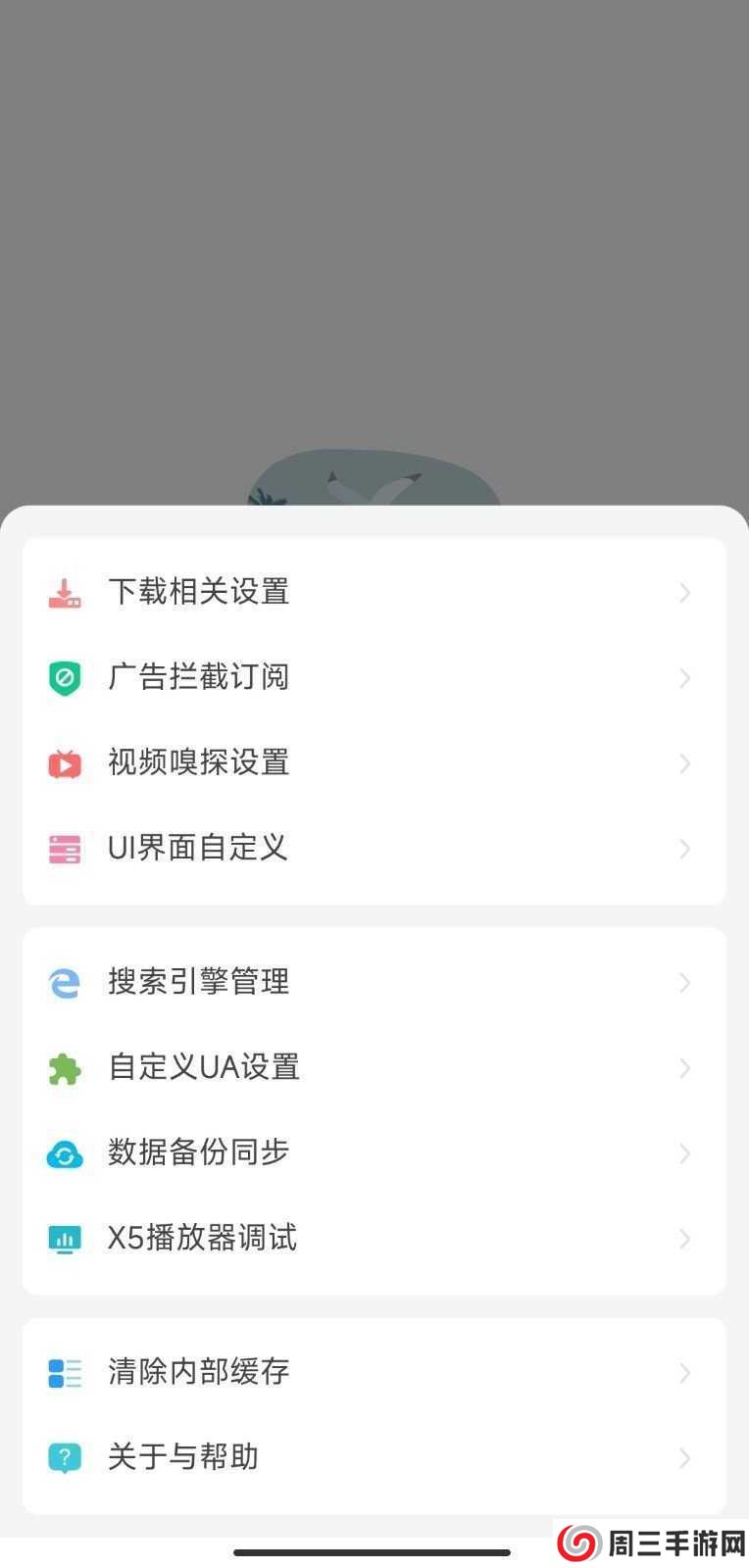Image resolution: width=749 pixels, height=1568 pixels.
Task: Select the blue search engine Edge icon
Action: coord(64,983)
